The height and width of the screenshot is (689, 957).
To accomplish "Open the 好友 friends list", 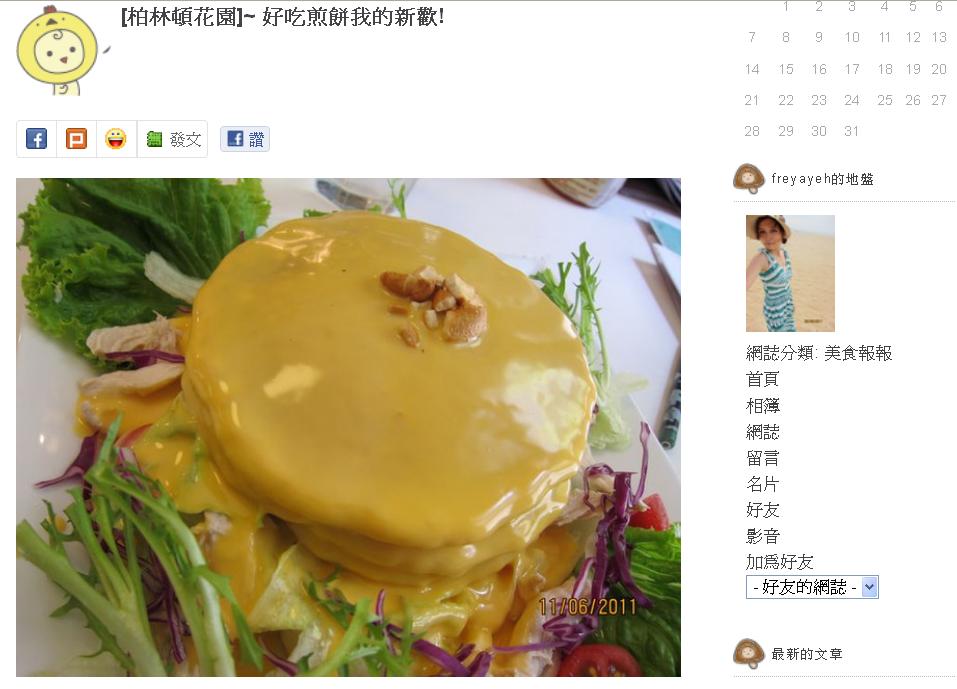I will click(x=762, y=509).
